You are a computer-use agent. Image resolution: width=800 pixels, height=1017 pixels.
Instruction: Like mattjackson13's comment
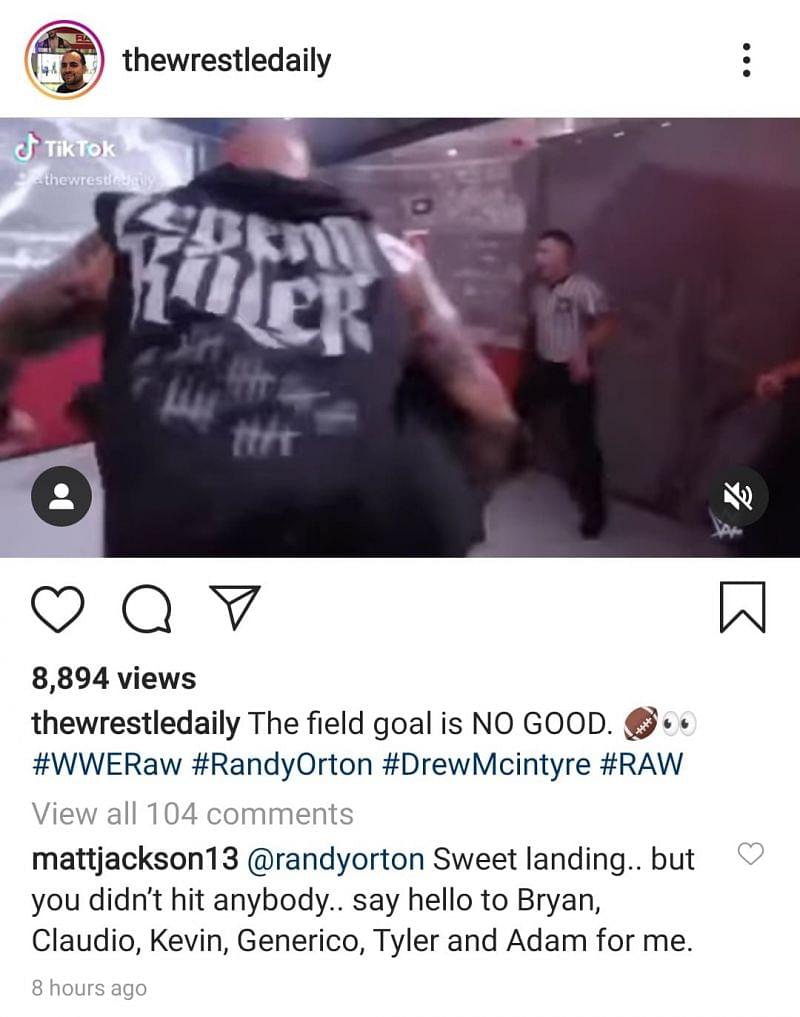[749, 853]
